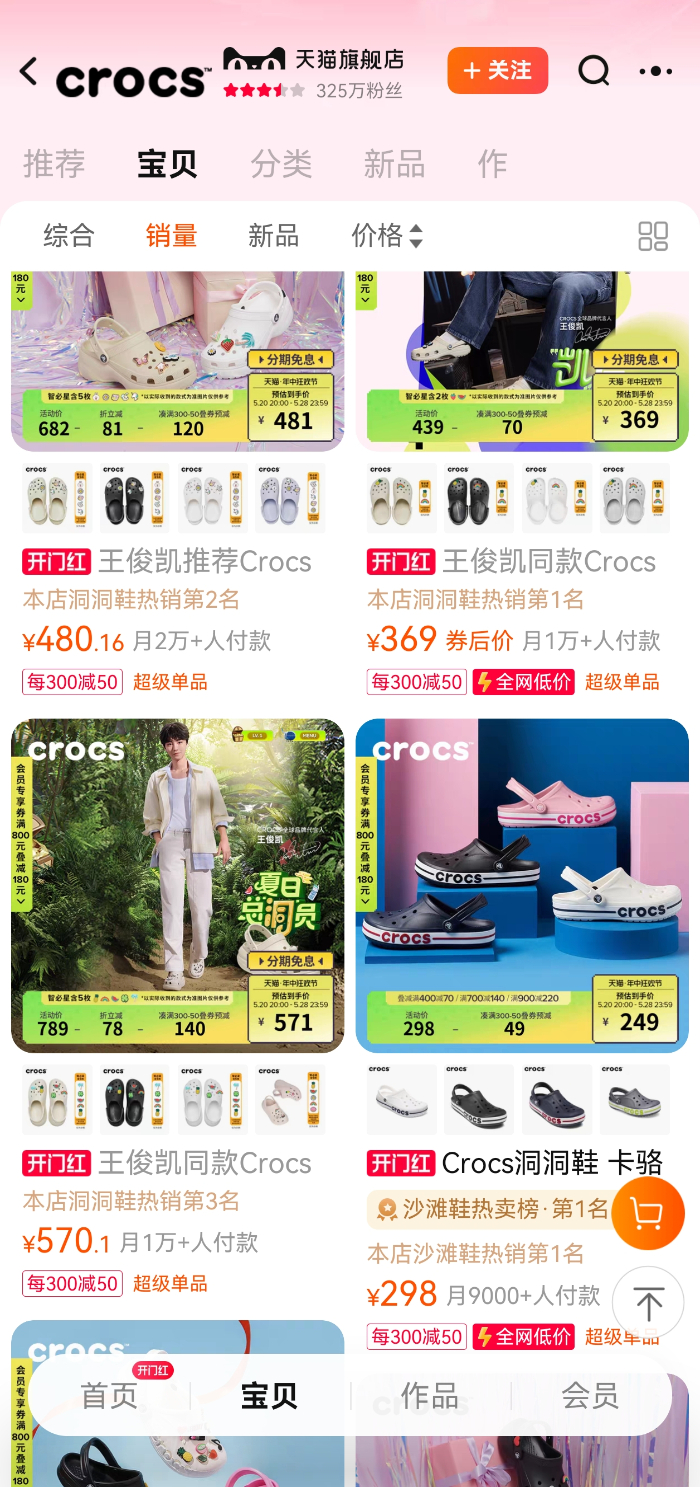This screenshot has height=1487, width=700.
Task: Switch to the 推荐 top tab
Action: click(54, 164)
